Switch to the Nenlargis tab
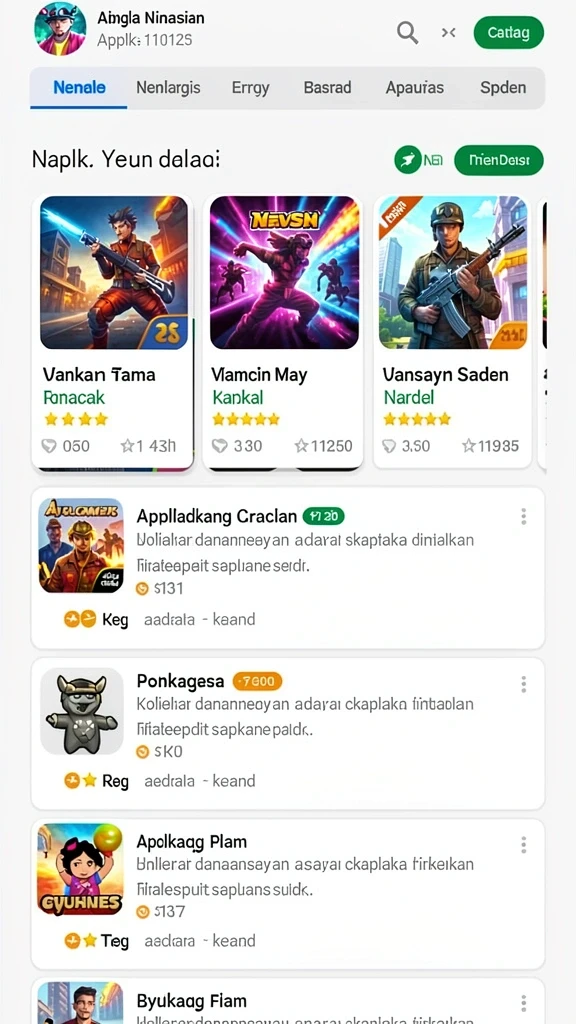576x1024 pixels. [x=168, y=88]
